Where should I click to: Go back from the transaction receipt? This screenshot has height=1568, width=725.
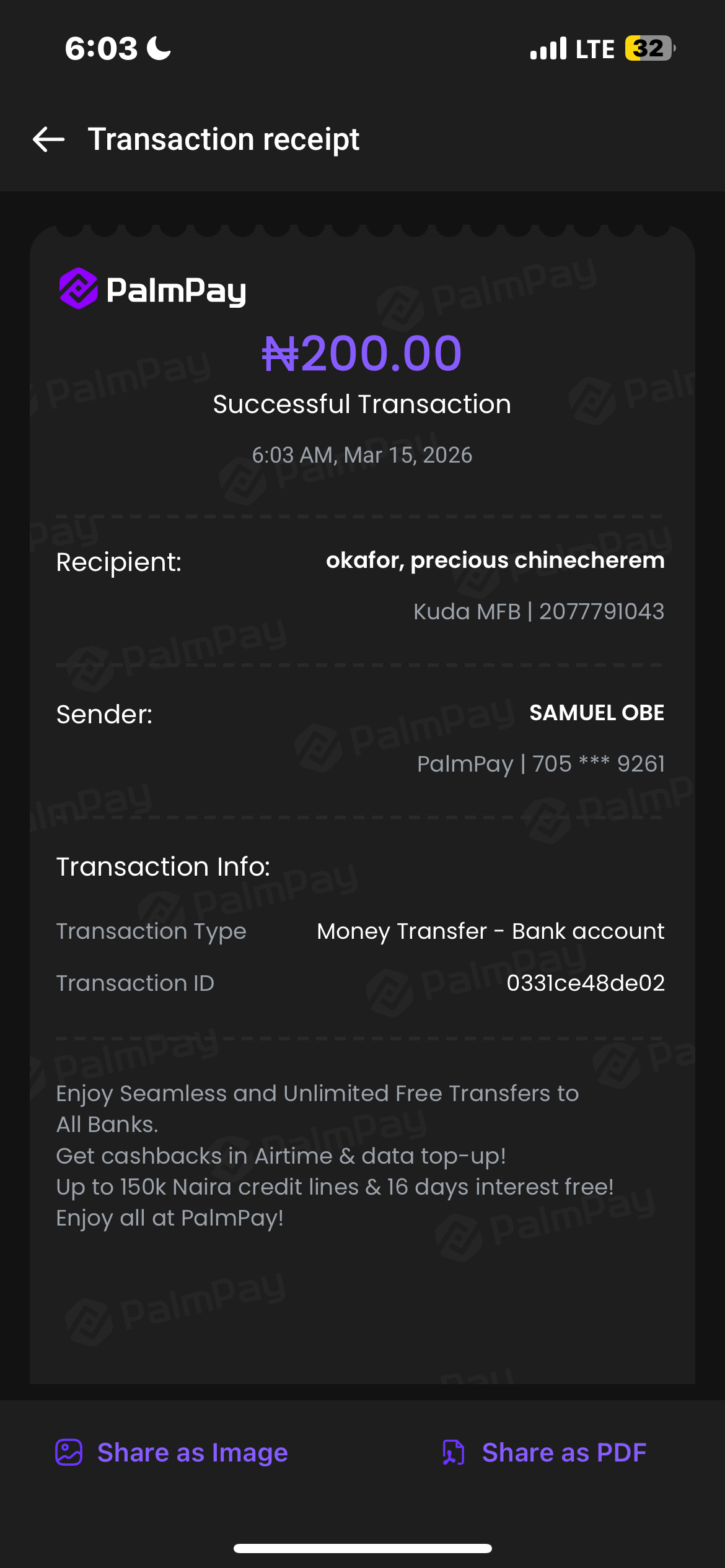click(49, 139)
